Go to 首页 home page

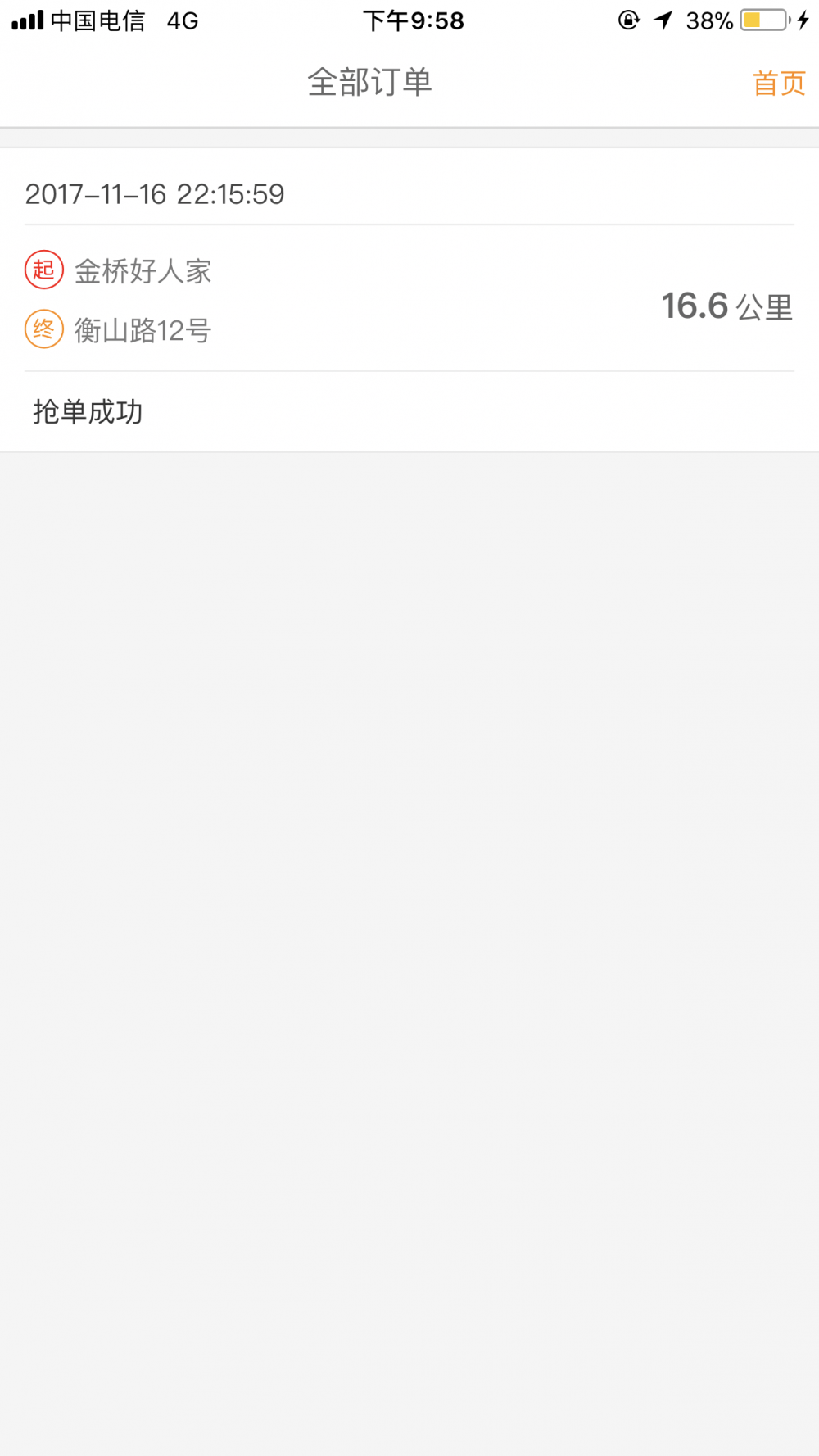pyautogui.click(x=779, y=83)
